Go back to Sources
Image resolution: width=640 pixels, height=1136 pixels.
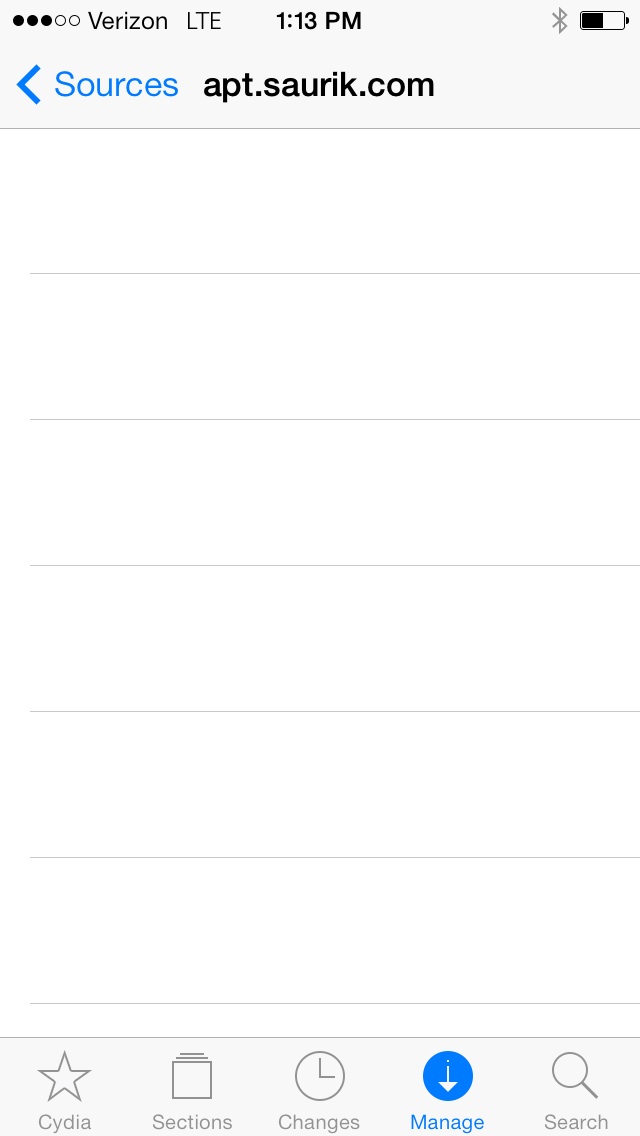[97, 85]
